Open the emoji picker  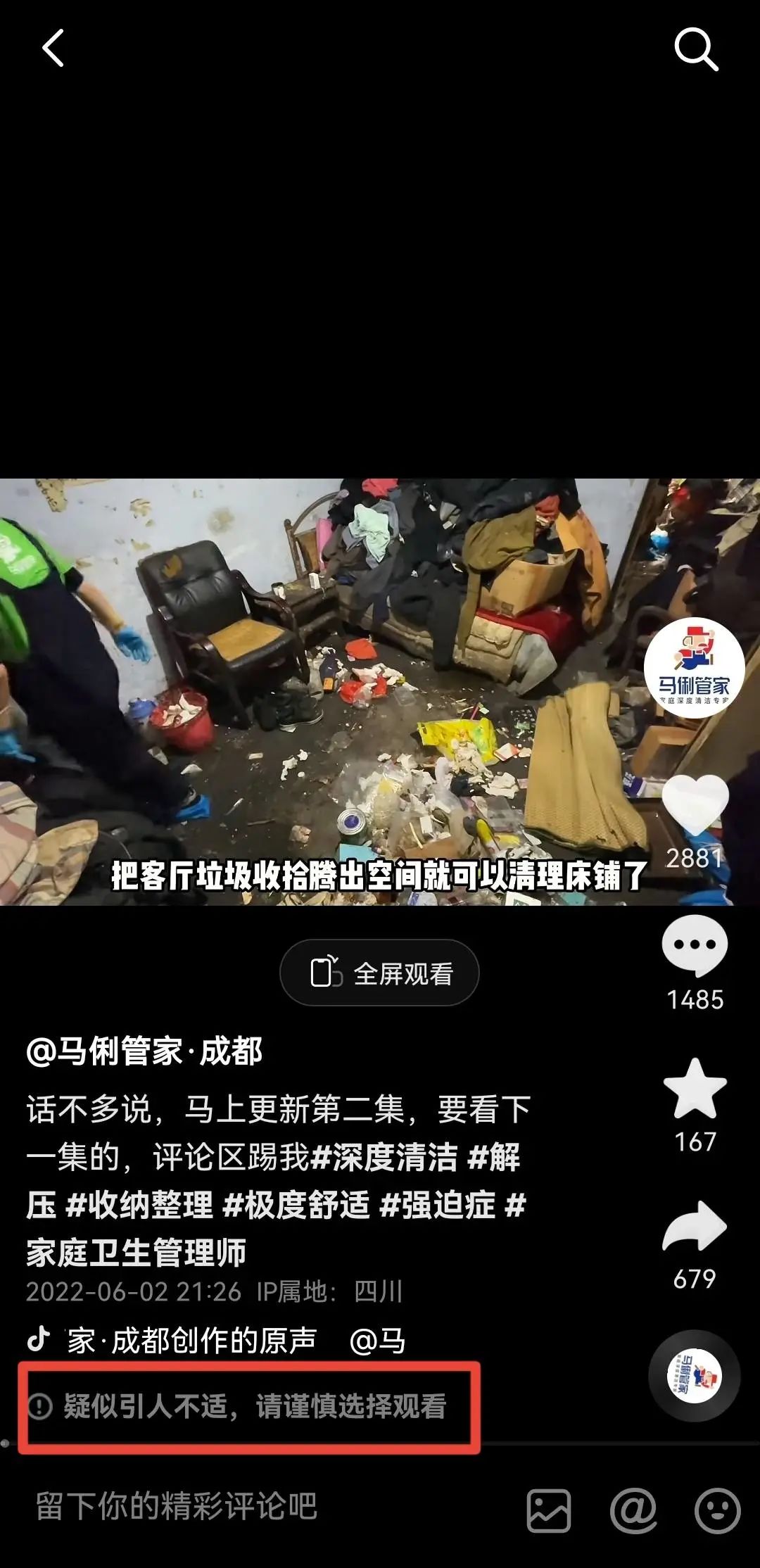717,1510
